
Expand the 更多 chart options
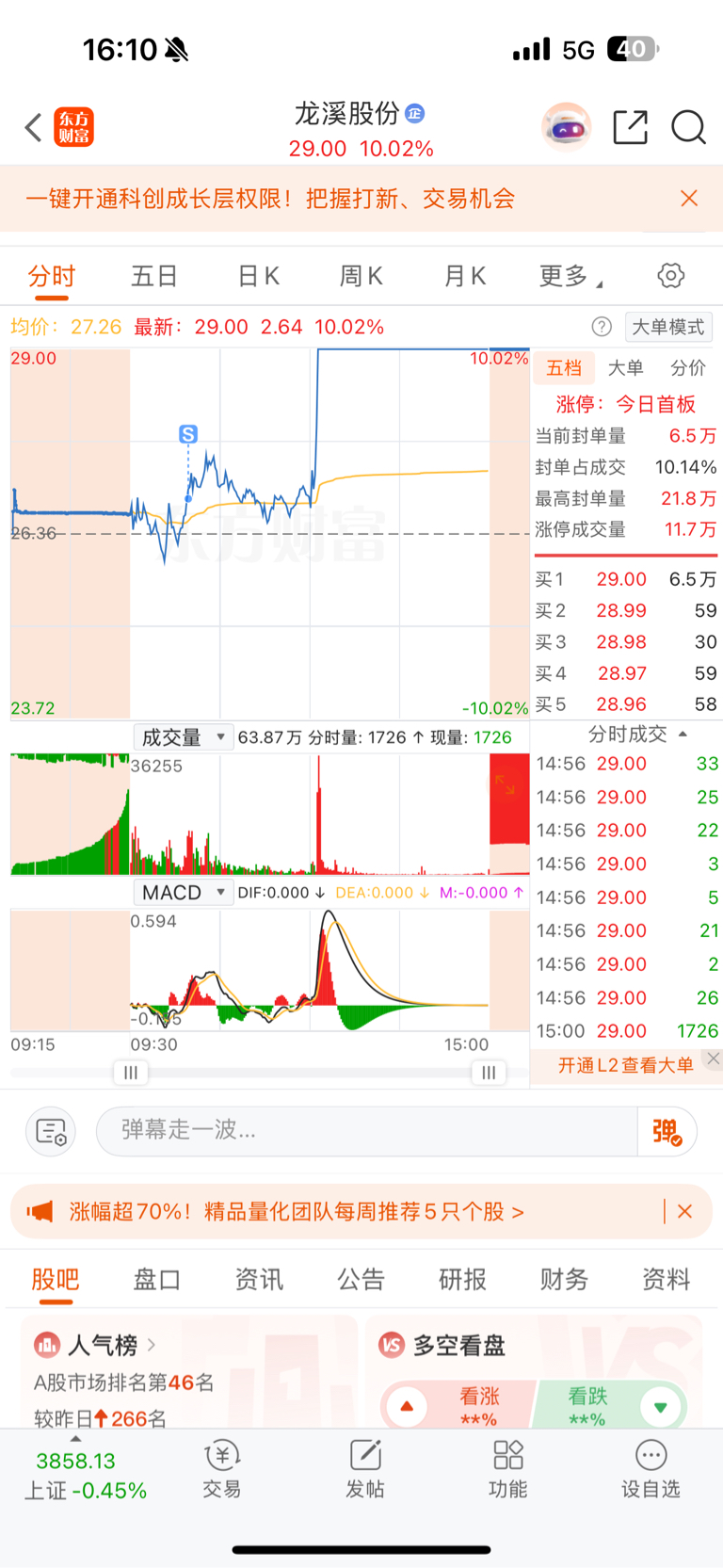click(x=570, y=276)
